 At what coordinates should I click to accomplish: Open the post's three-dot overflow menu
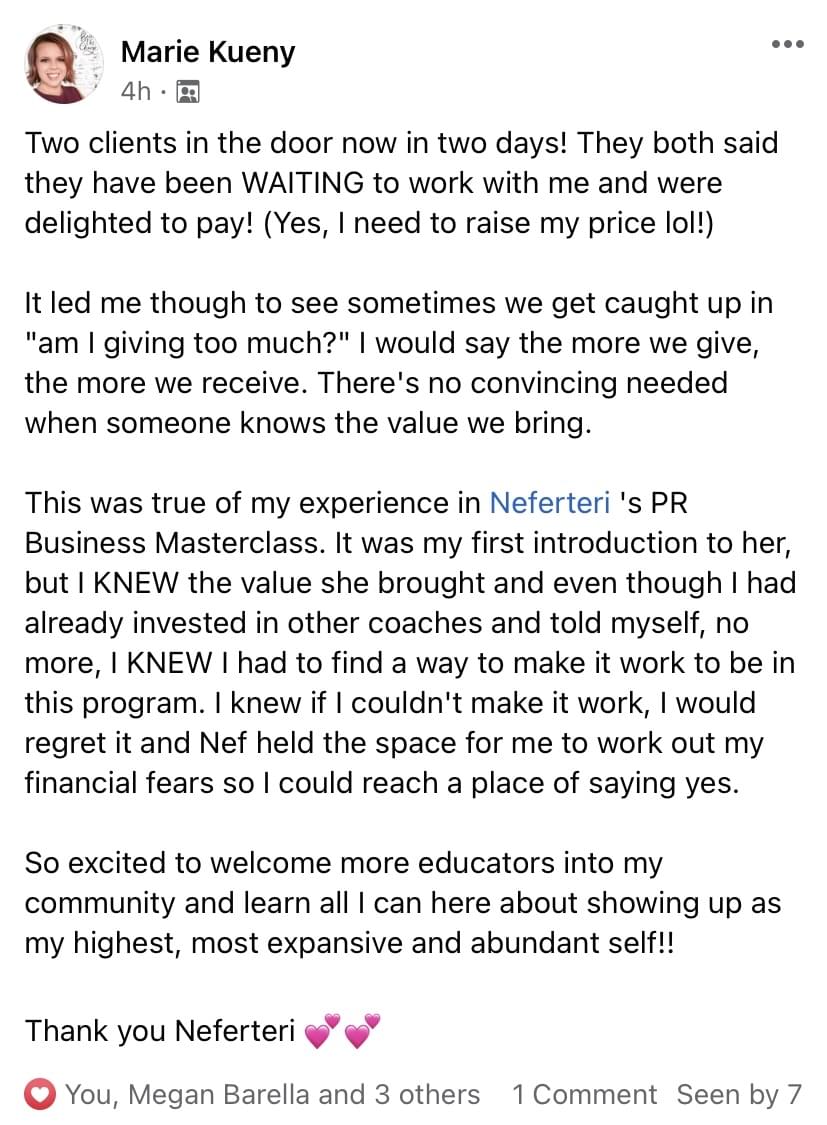(x=787, y=45)
